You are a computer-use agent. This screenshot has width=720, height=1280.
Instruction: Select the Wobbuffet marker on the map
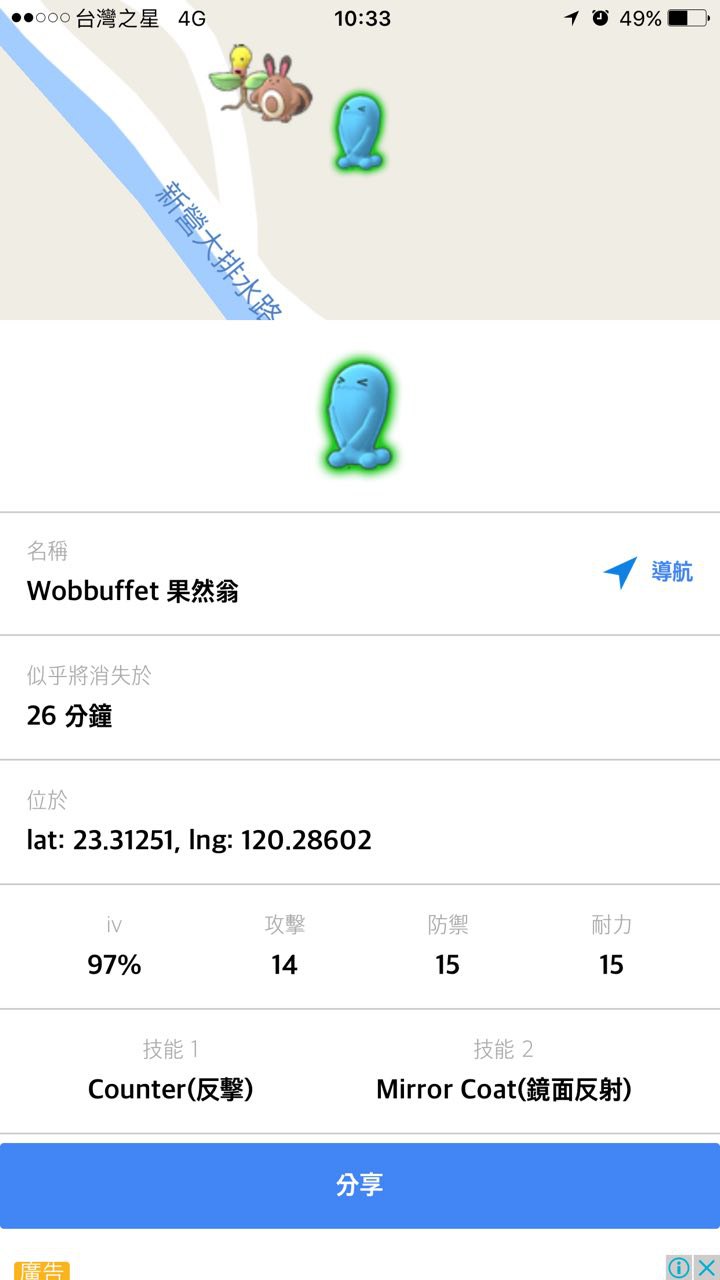click(x=358, y=132)
